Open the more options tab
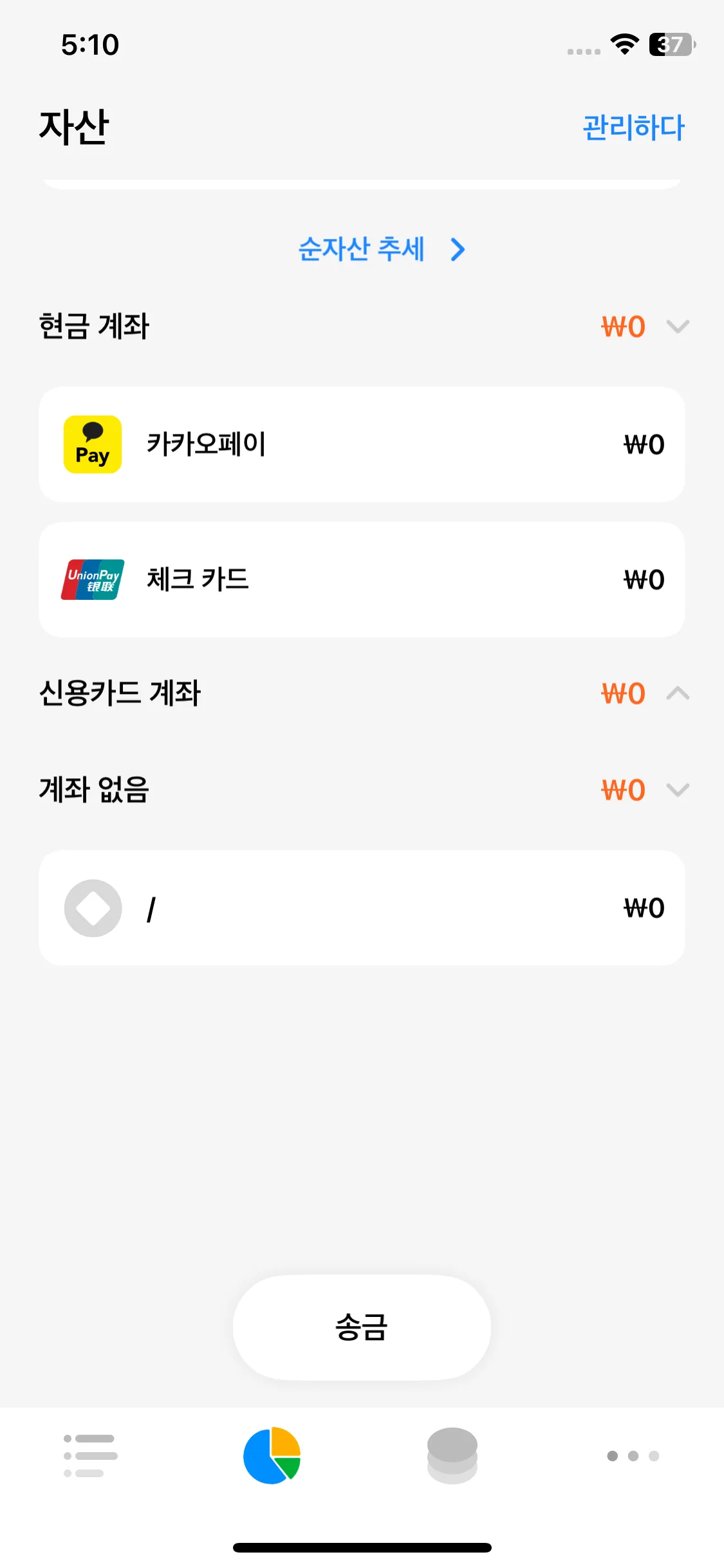Viewport: 724px width, 1568px height. click(633, 1455)
